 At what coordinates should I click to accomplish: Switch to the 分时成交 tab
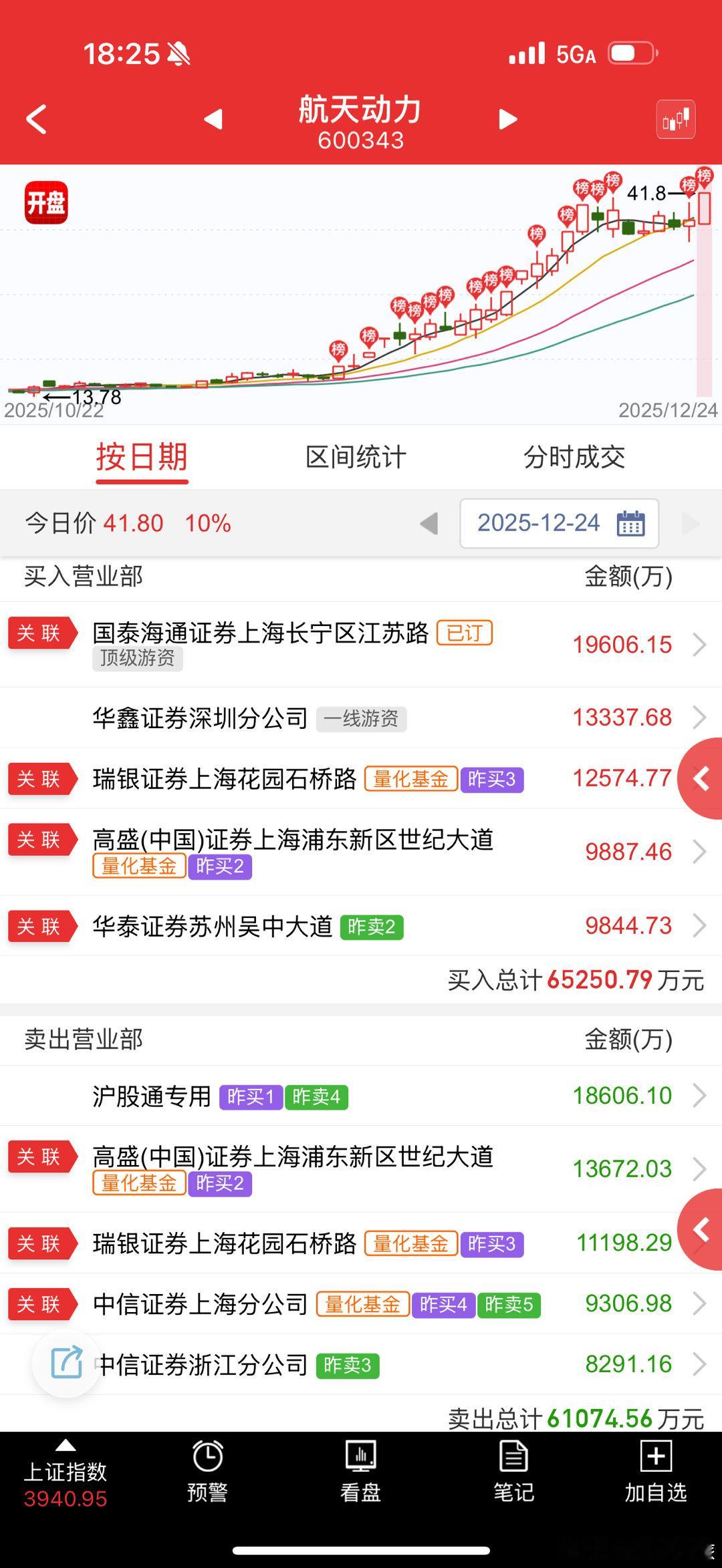(575, 457)
